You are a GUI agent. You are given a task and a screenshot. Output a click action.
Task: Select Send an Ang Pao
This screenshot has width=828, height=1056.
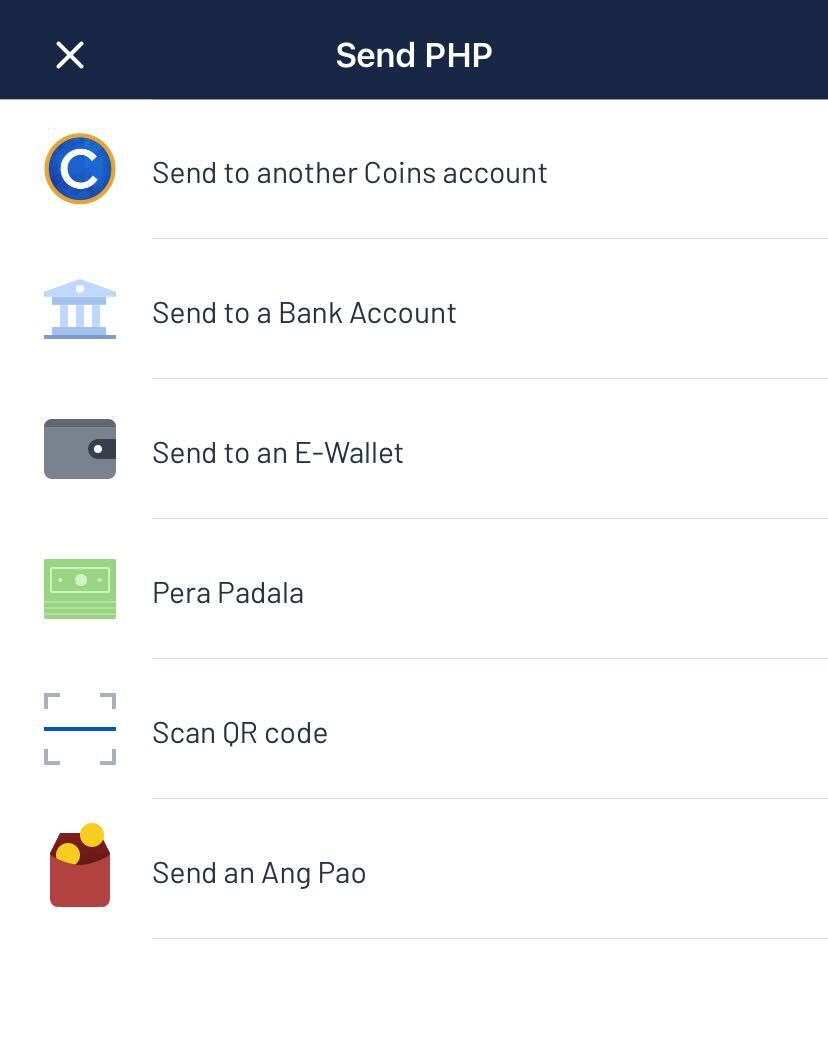tap(259, 872)
